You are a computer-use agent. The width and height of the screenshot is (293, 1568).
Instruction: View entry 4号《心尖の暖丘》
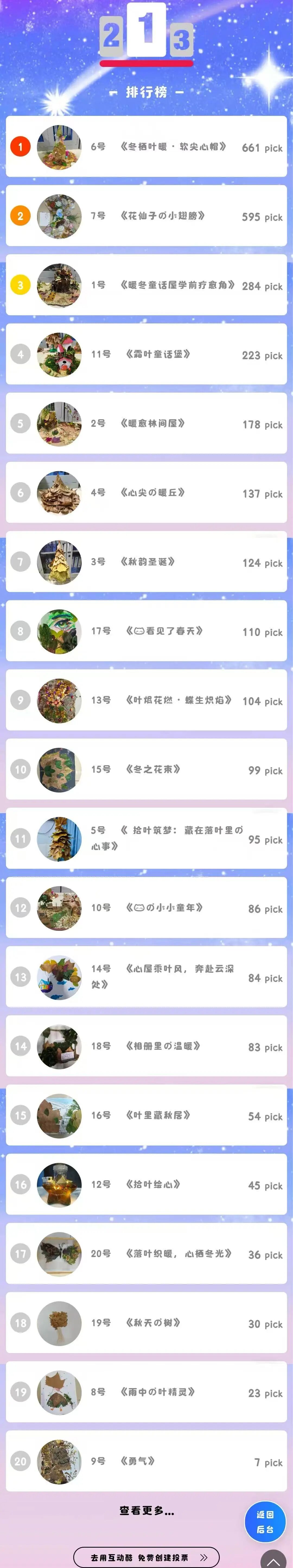(x=146, y=492)
